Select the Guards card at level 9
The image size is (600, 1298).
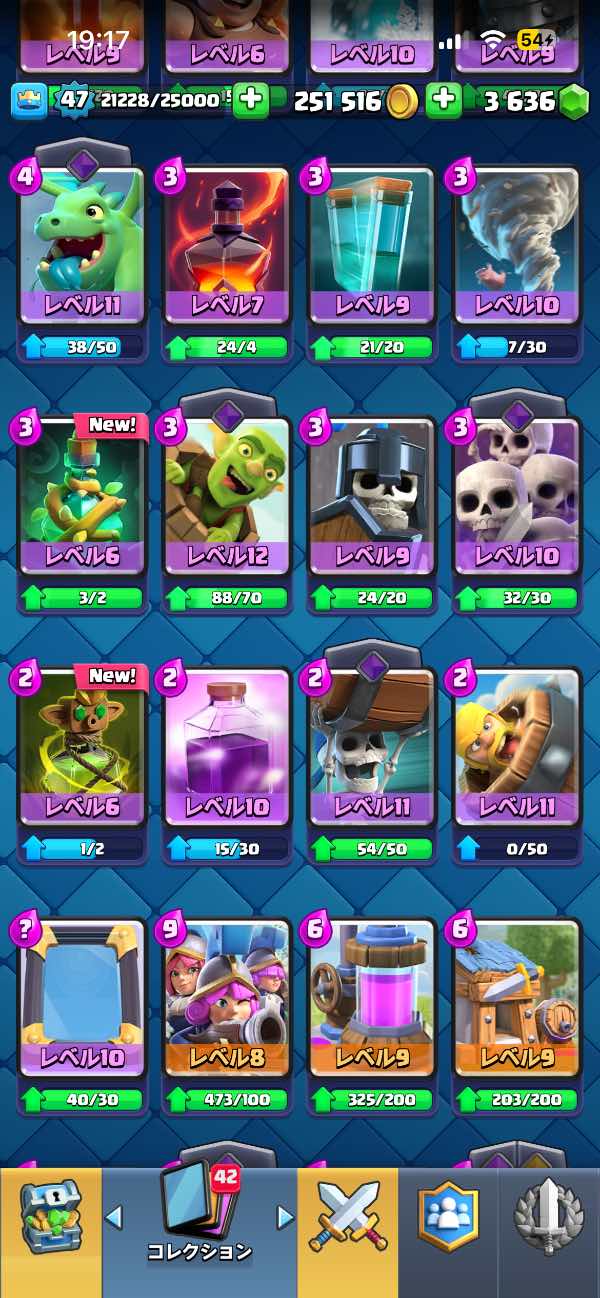point(372,498)
